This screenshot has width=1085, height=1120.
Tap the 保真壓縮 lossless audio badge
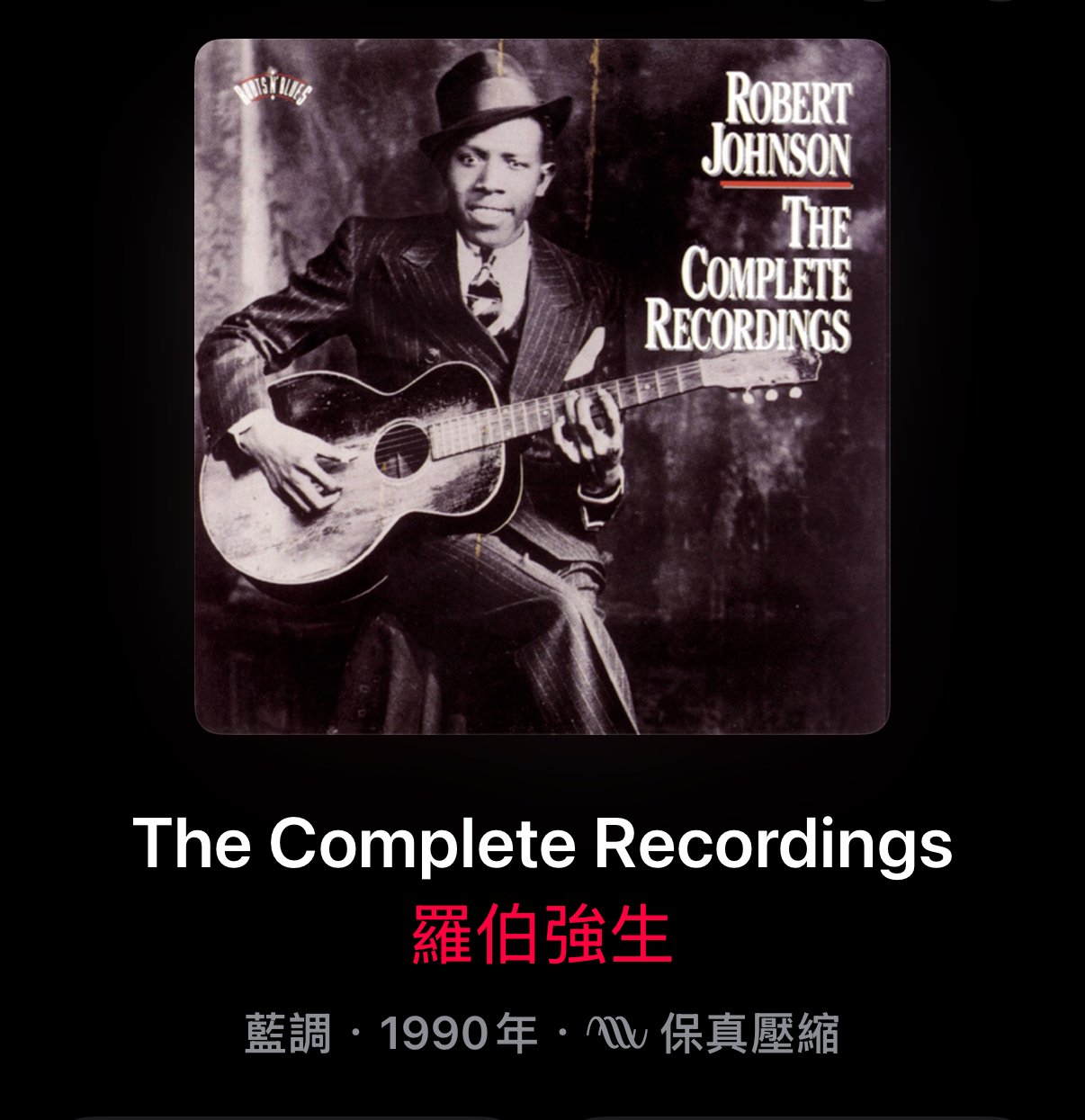pos(713,1034)
